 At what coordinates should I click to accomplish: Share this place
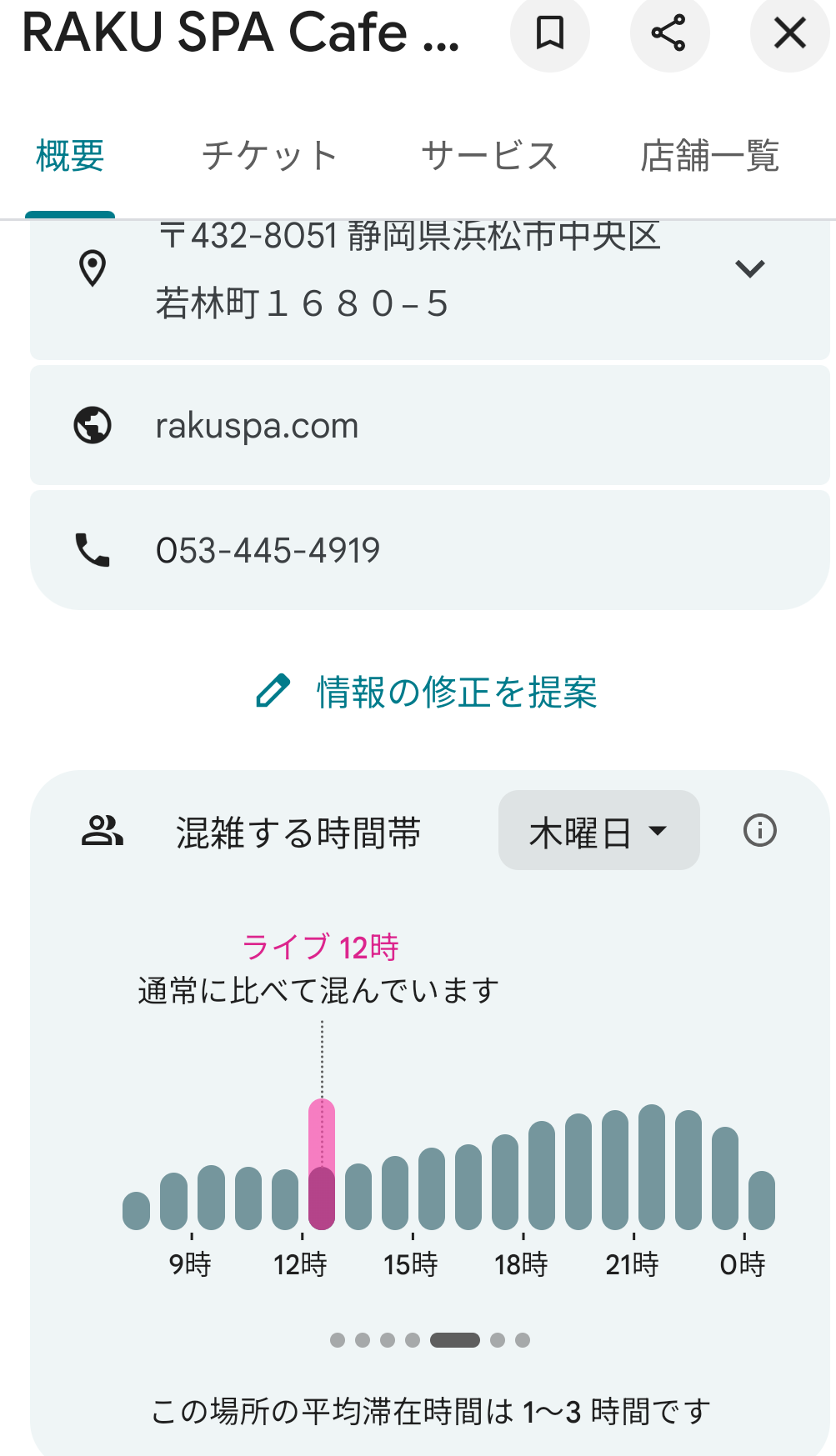pyautogui.click(x=669, y=33)
